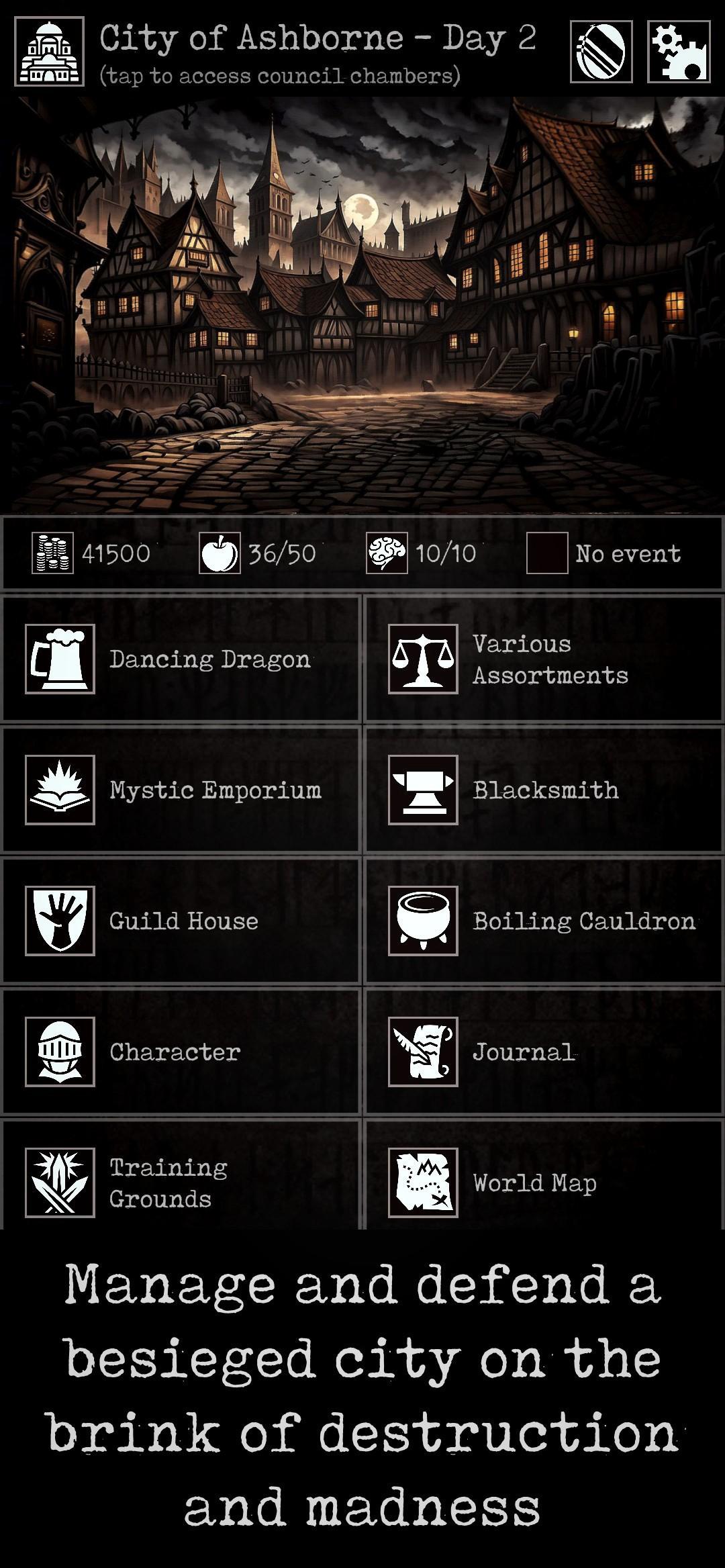Open the council chambers from the city icon
This screenshot has width=725, height=1568.
(50, 52)
